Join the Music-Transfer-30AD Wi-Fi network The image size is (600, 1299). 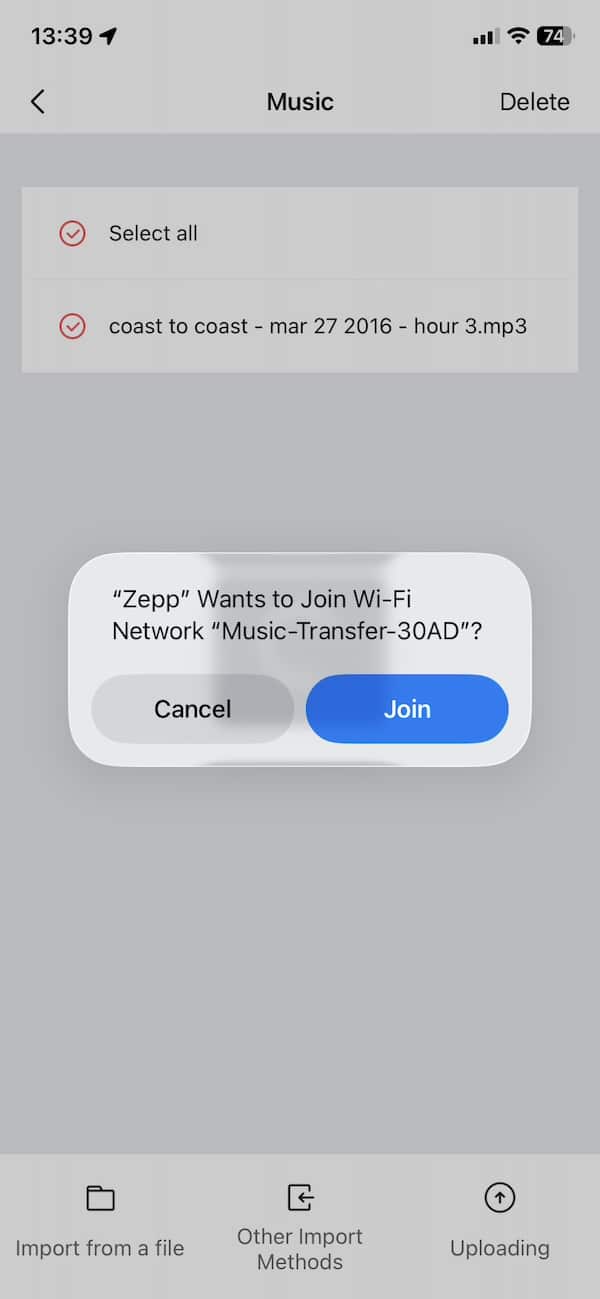[x=407, y=709]
